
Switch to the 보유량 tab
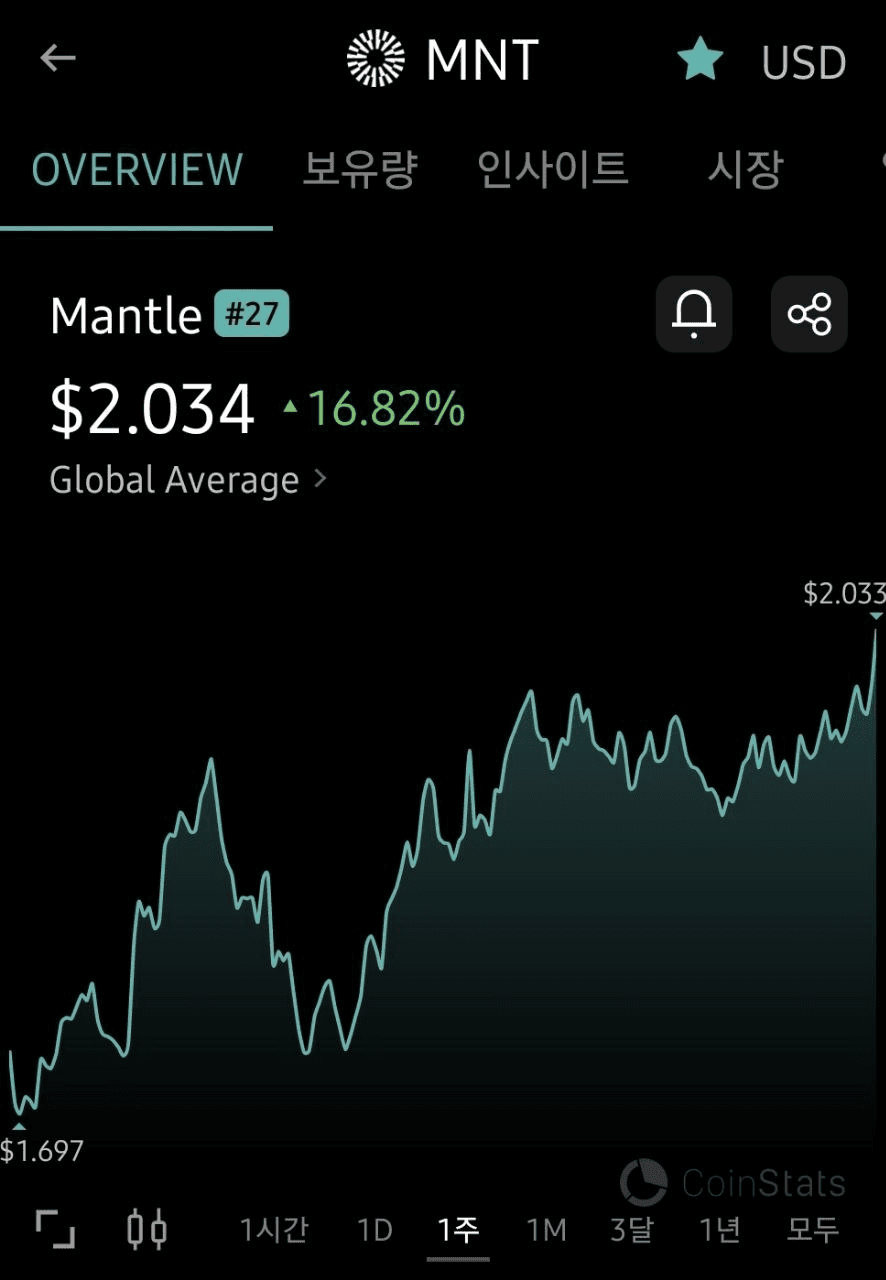[x=359, y=169]
